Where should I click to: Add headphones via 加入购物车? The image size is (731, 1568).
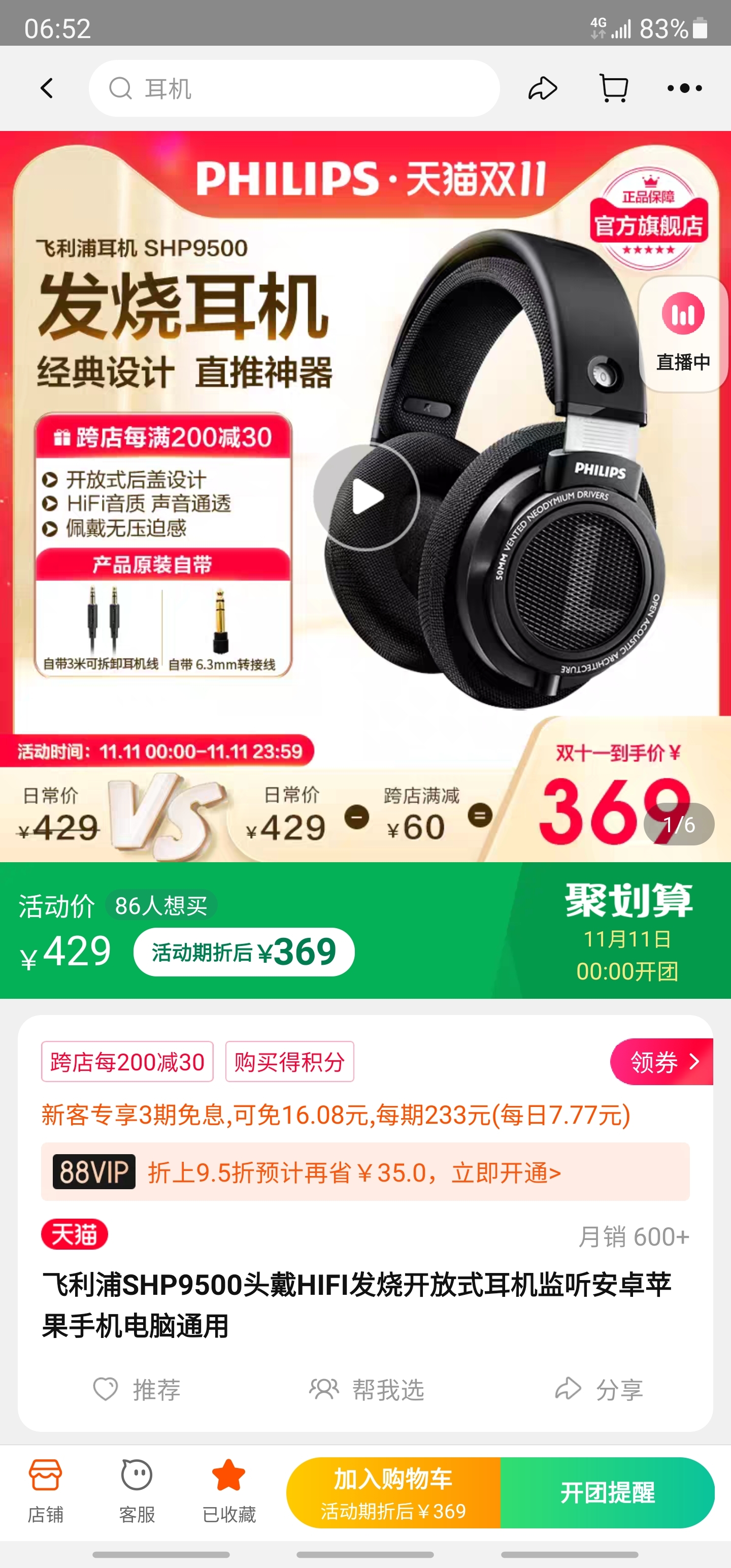tap(393, 1492)
